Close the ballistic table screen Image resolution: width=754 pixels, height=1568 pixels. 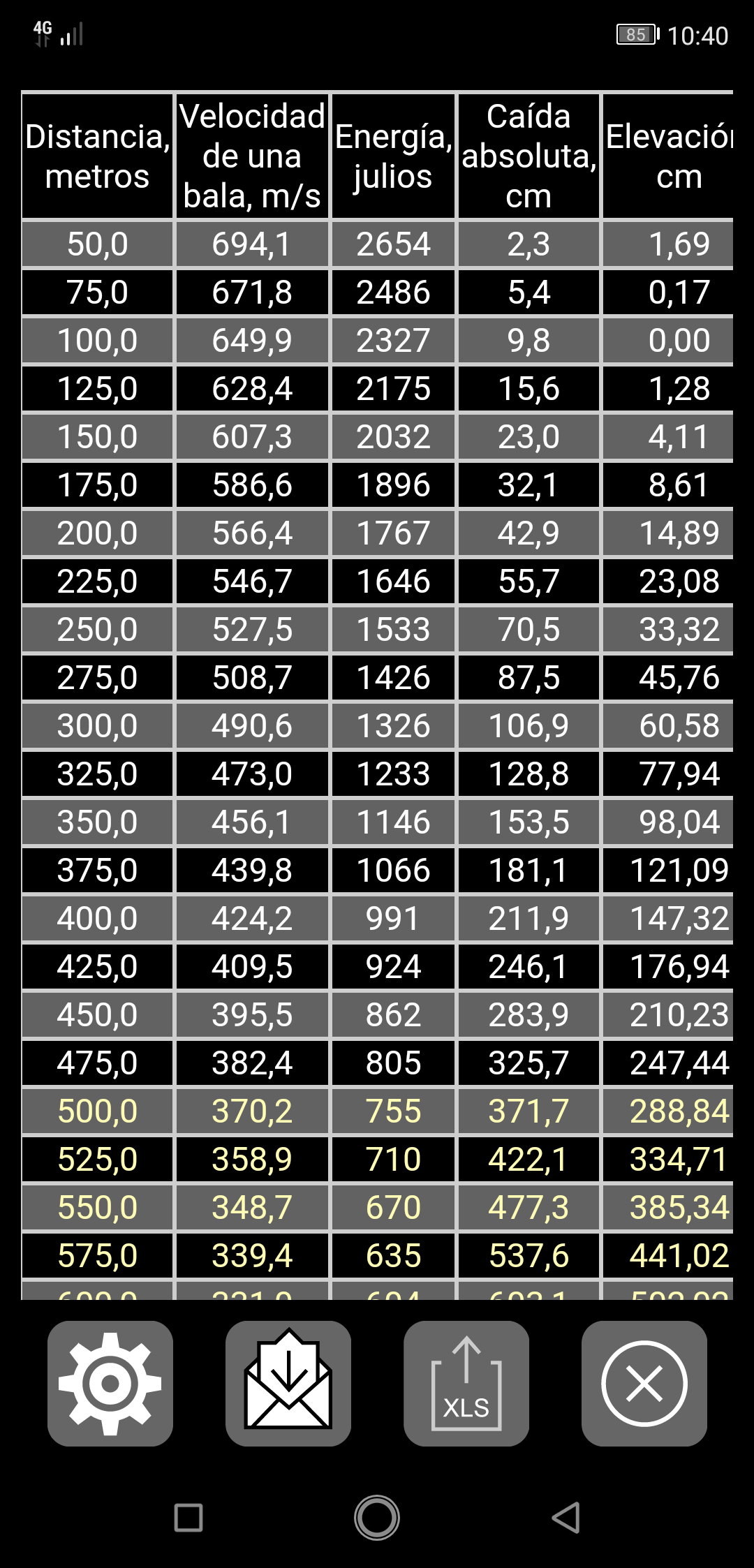pyautogui.click(x=644, y=1384)
